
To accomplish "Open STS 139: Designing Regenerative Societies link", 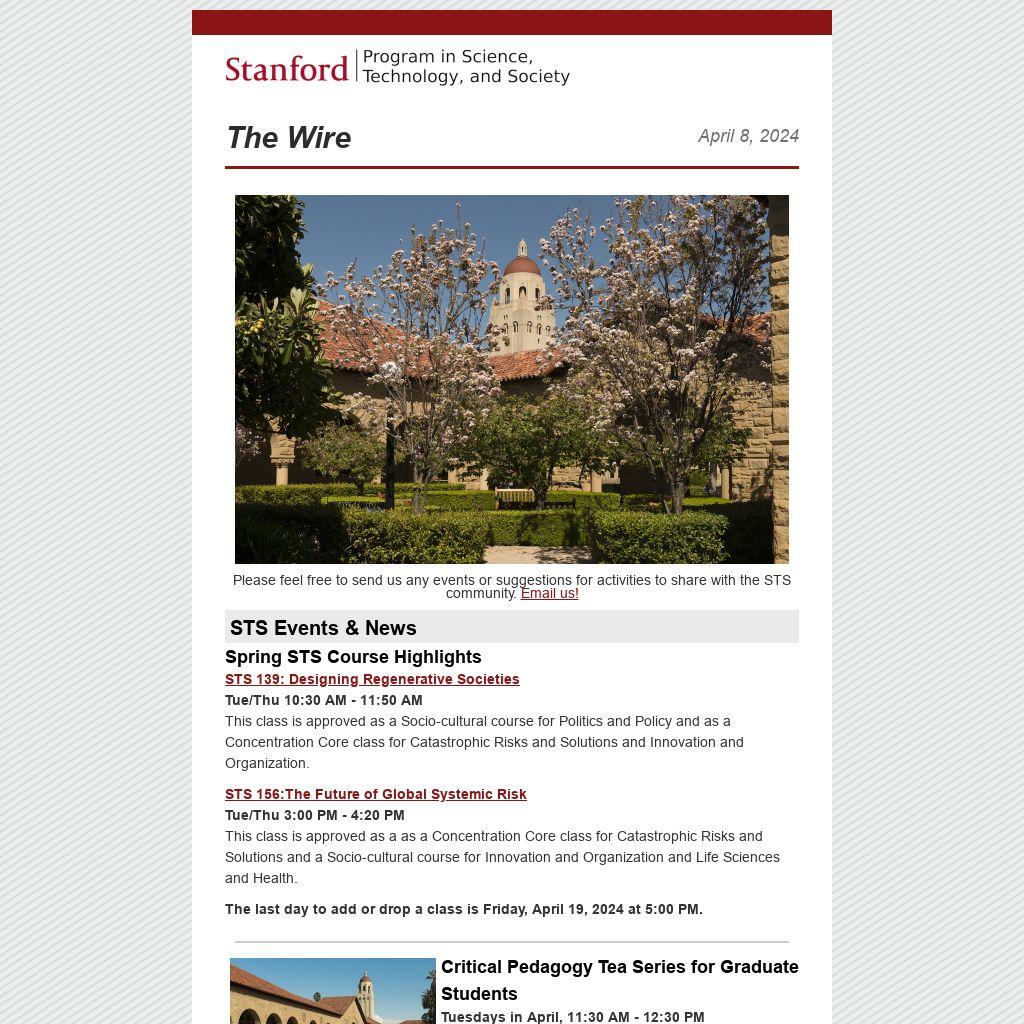I will click(x=372, y=679).
